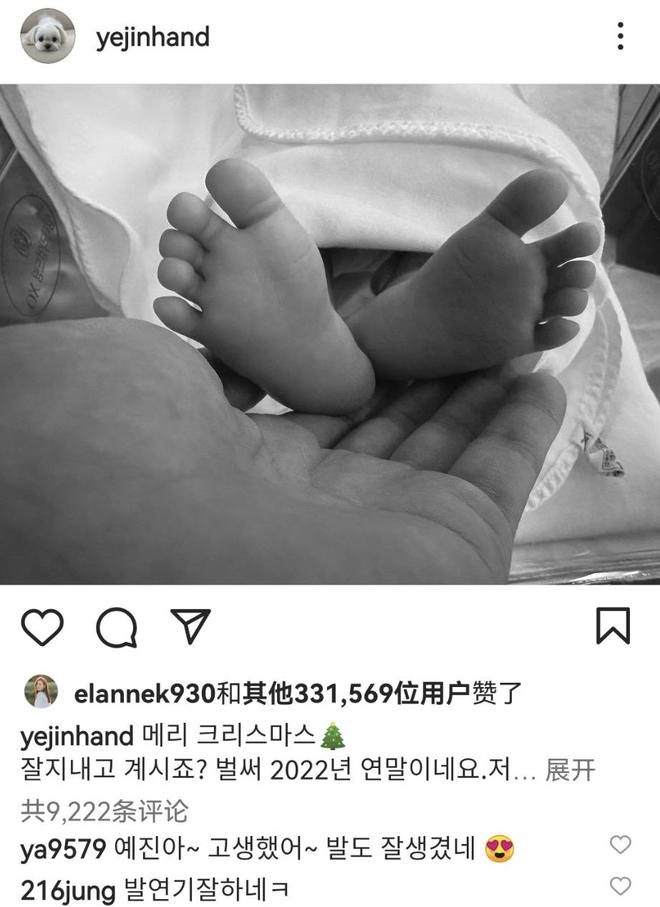Open ya9579's profile from comment
This screenshot has height=907, width=660.
62,849
